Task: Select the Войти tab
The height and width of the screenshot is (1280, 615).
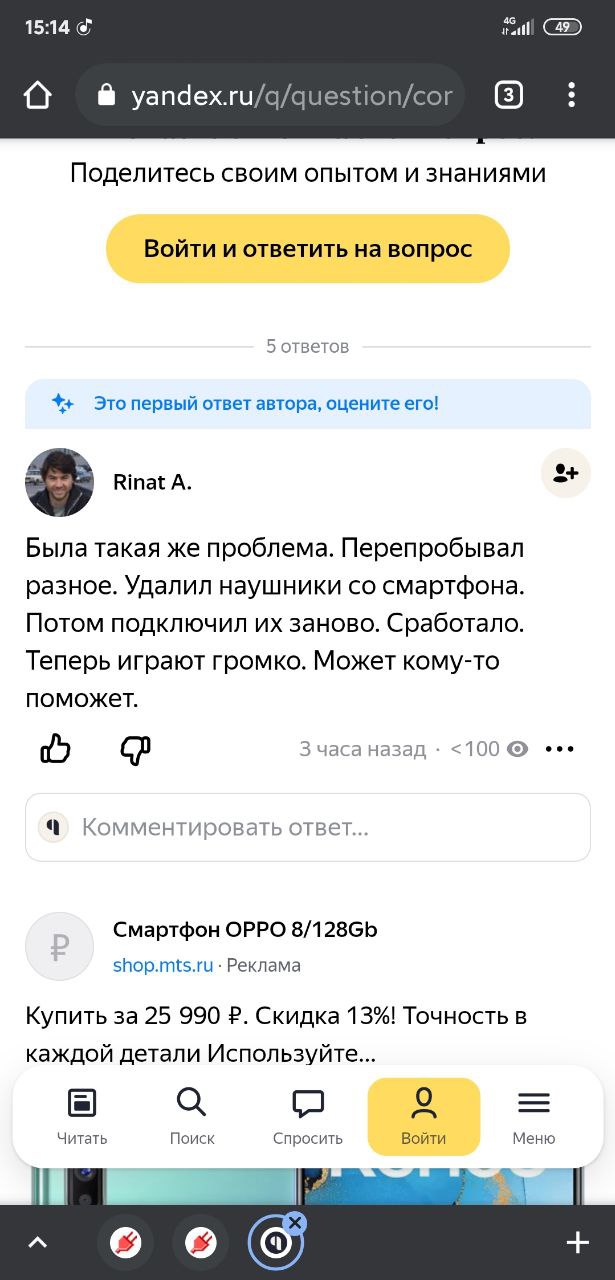Action: point(424,1116)
